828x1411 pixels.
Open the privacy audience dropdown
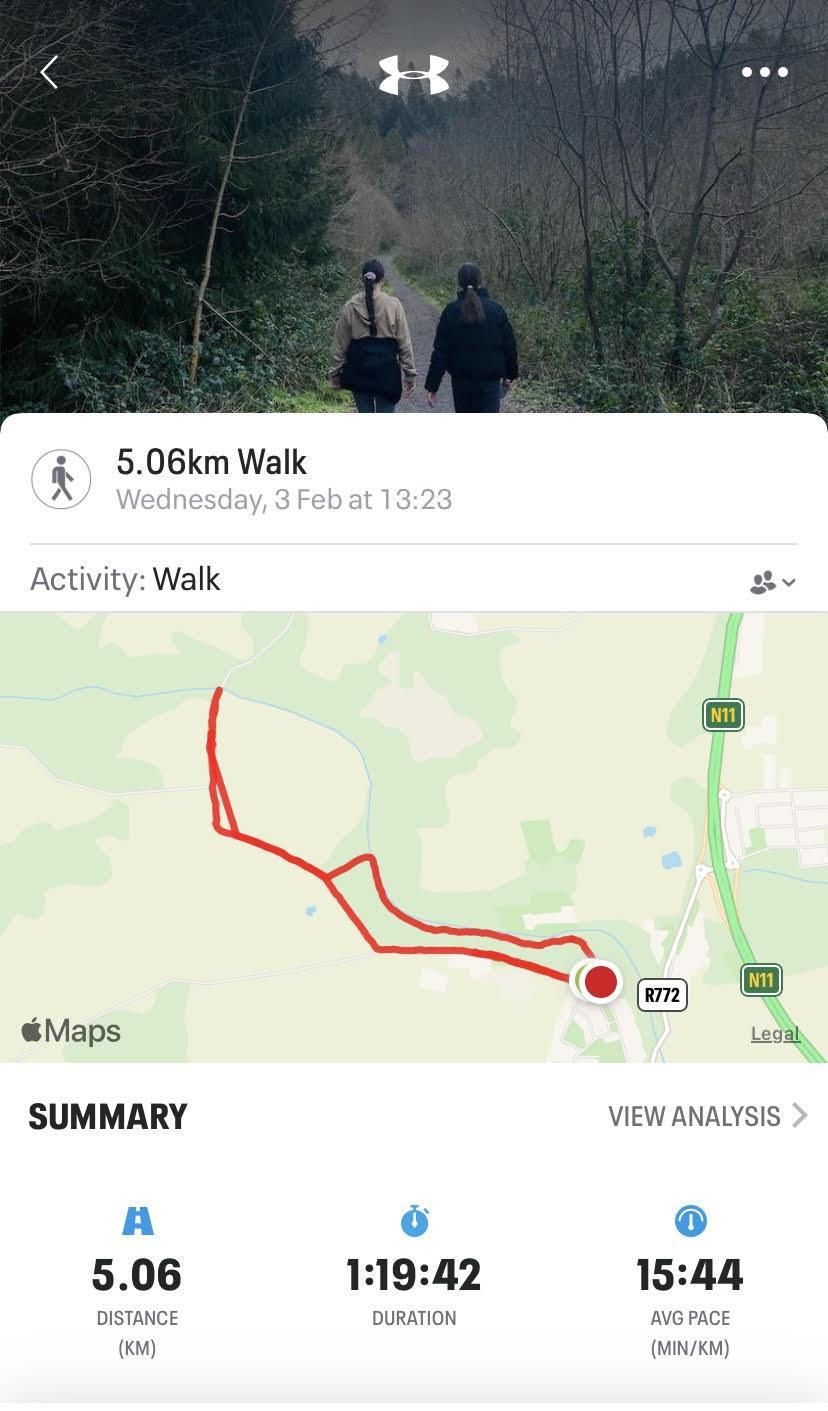pyautogui.click(x=772, y=582)
